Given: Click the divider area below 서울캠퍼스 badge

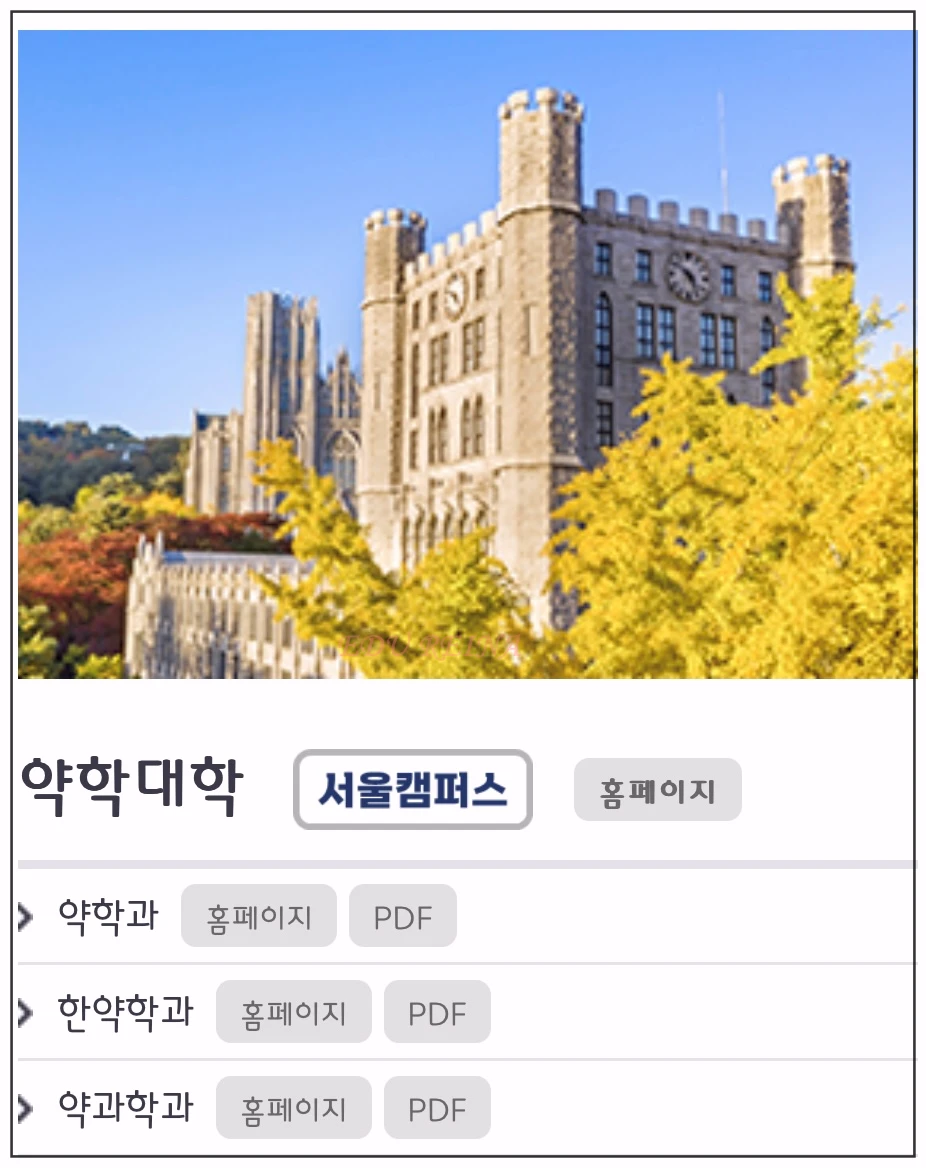Looking at the screenshot, I should (x=463, y=858).
